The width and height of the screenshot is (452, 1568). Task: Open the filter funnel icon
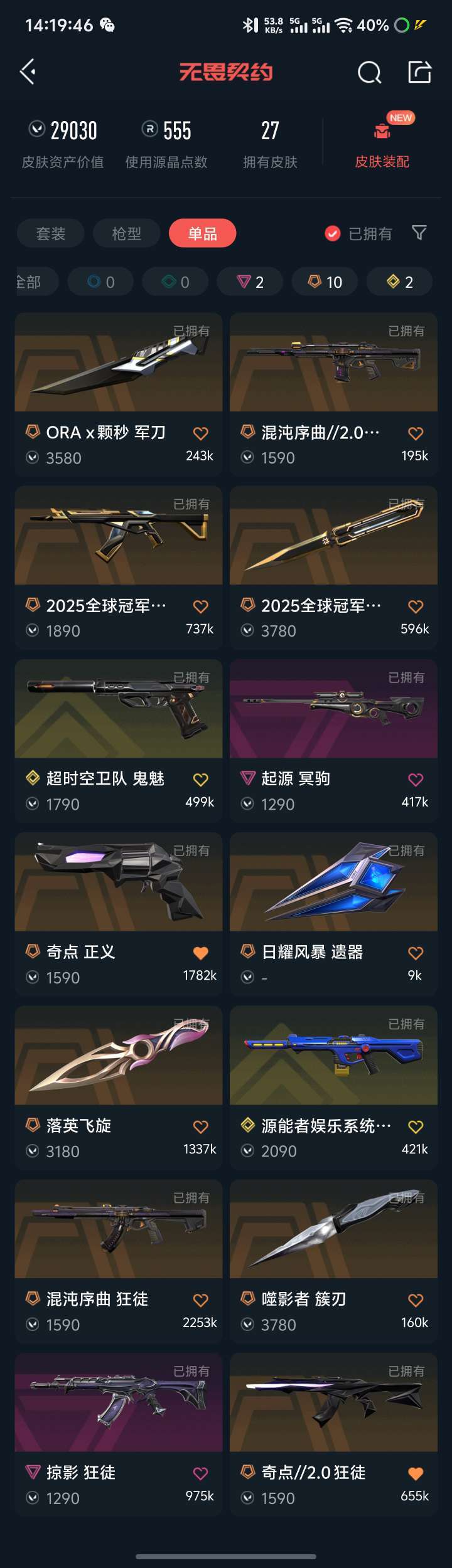[x=419, y=233]
